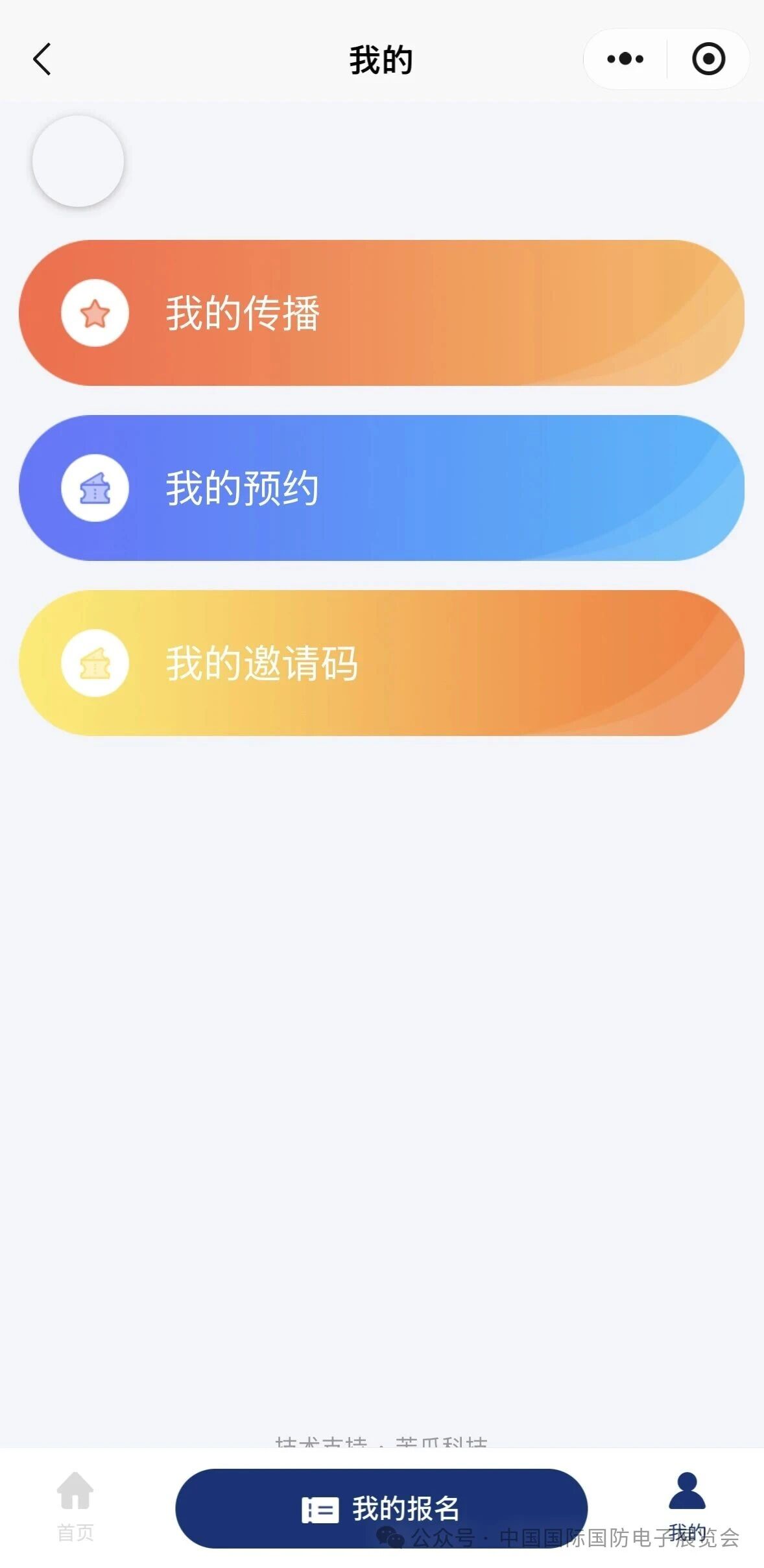Open 我的传播 card
The width and height of the screenshot is (764, 1568).
[x=381, y=313]
